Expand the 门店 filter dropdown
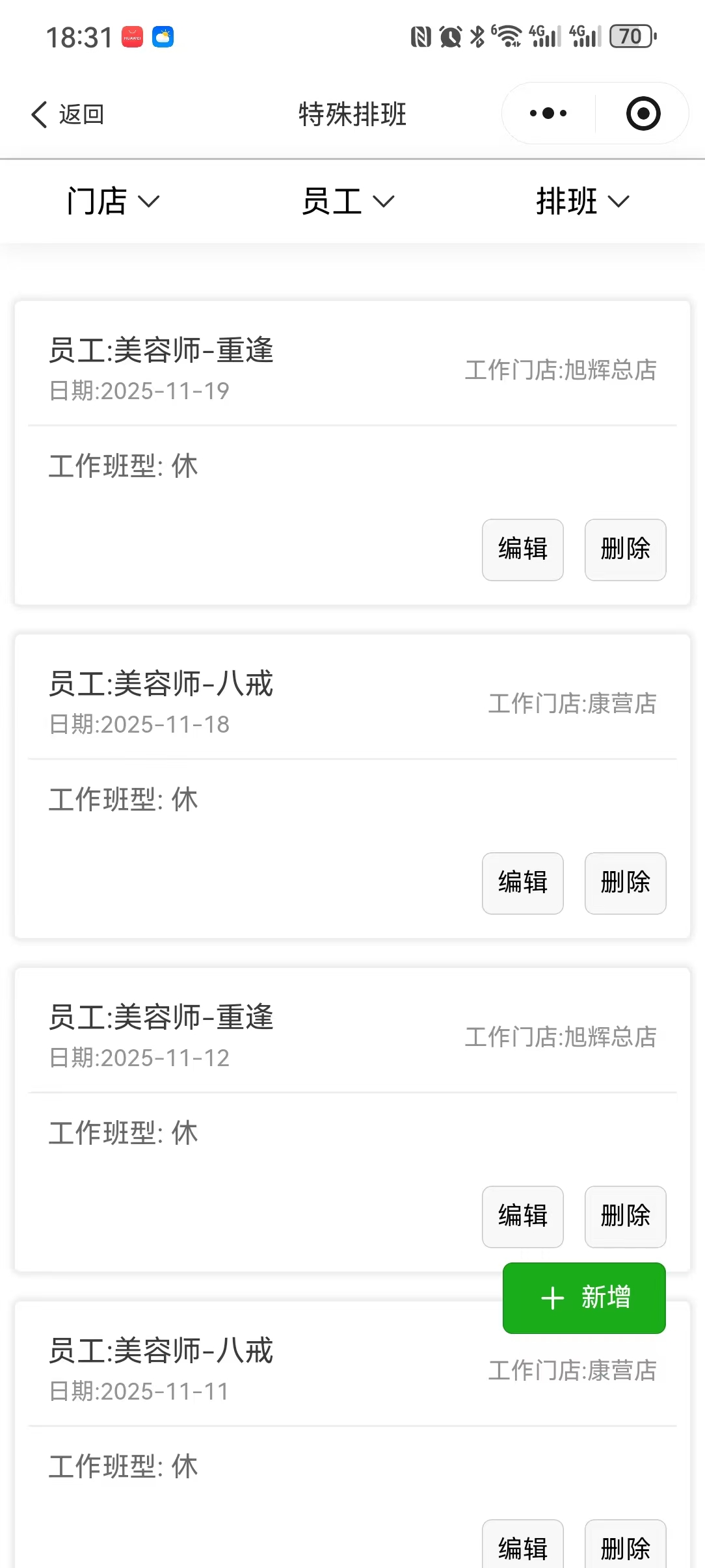Screen dimensions: 705x1568 tap(113, 201)
